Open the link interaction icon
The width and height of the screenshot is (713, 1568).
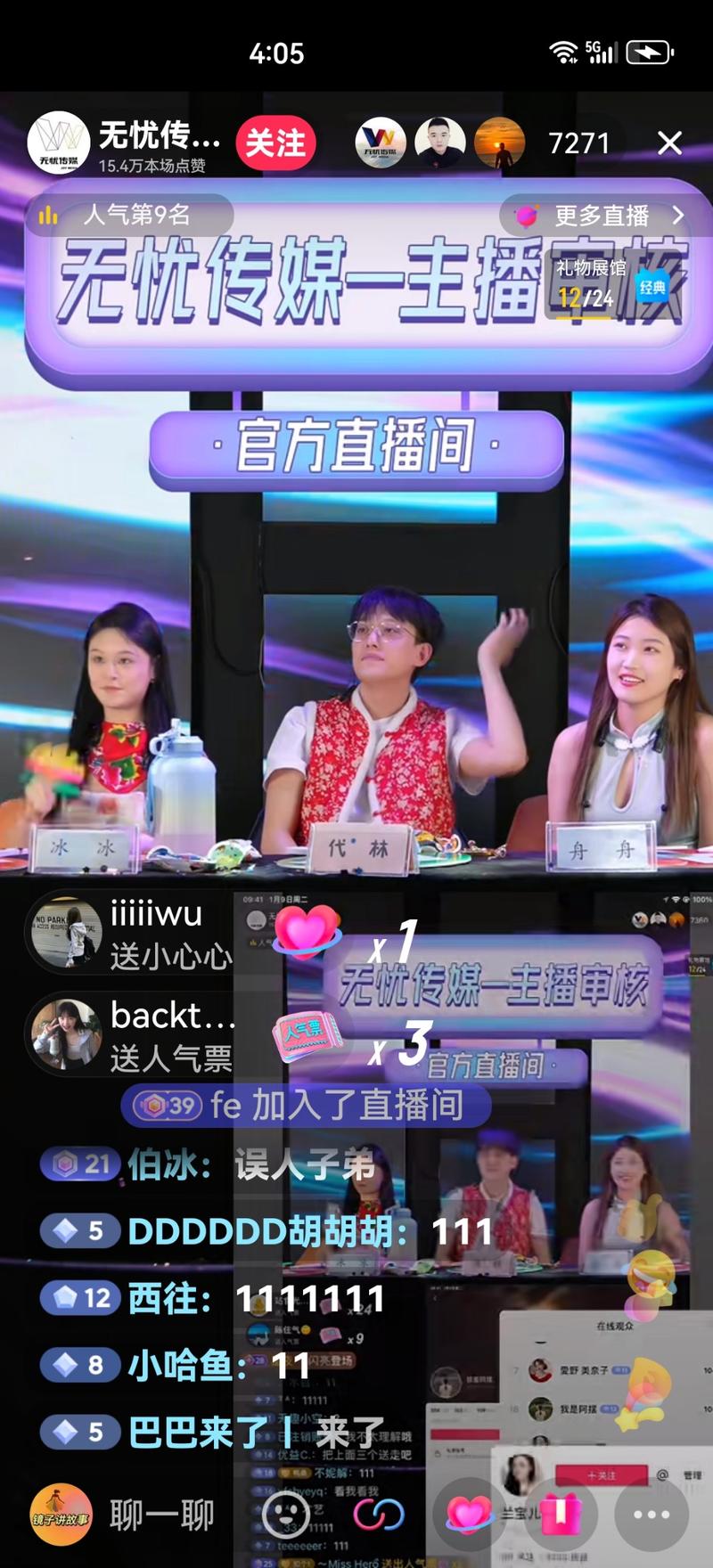click(379, 1514)
